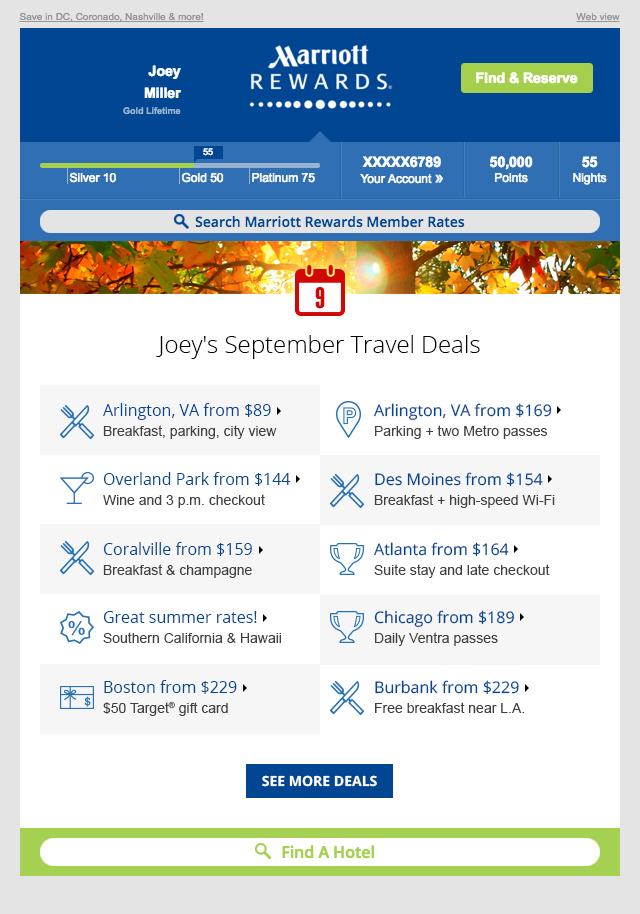Select Atlanta from $164 deal
The width and height of the screenshot is (640, 914).
[x=441, y=550]
